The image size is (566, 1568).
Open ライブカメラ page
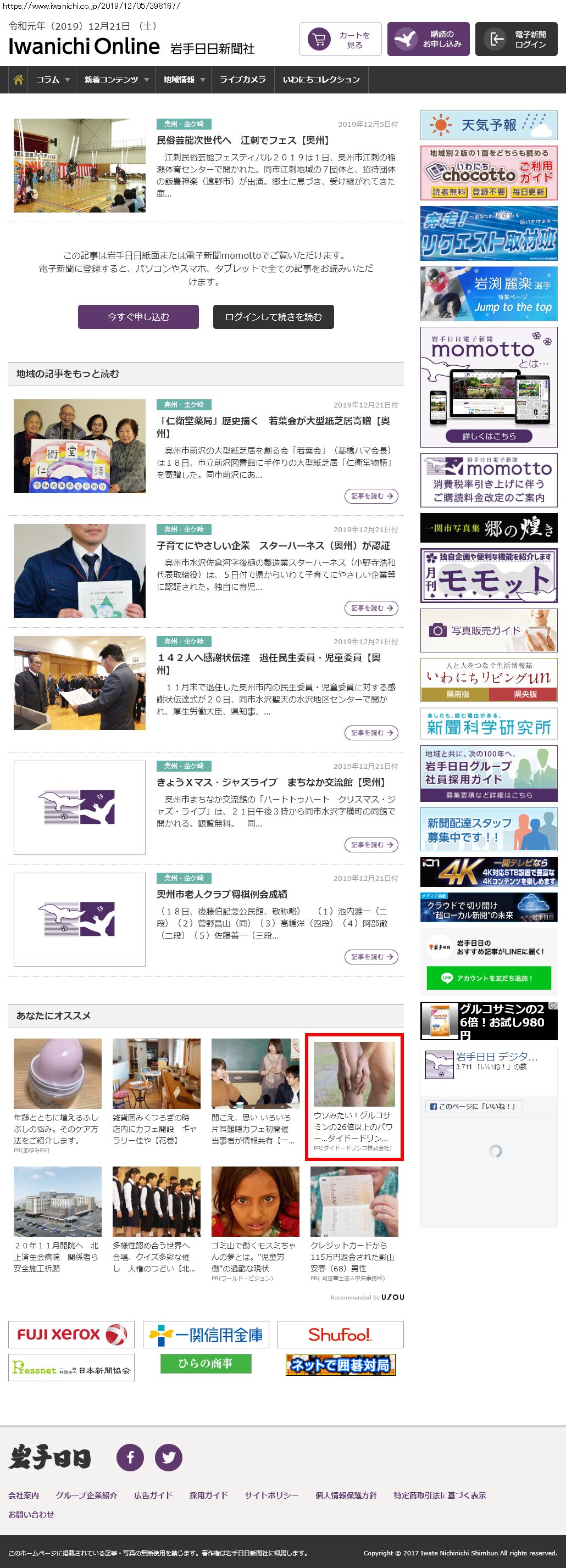(x=242, y=80)
